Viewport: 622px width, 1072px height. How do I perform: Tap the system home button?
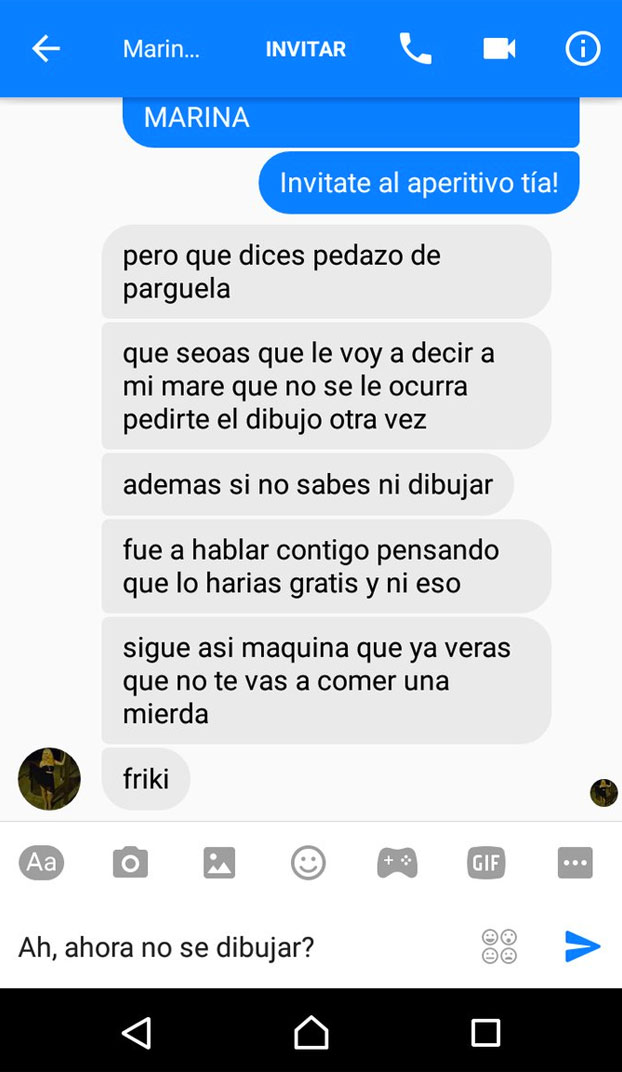(x=311, y=1031)
